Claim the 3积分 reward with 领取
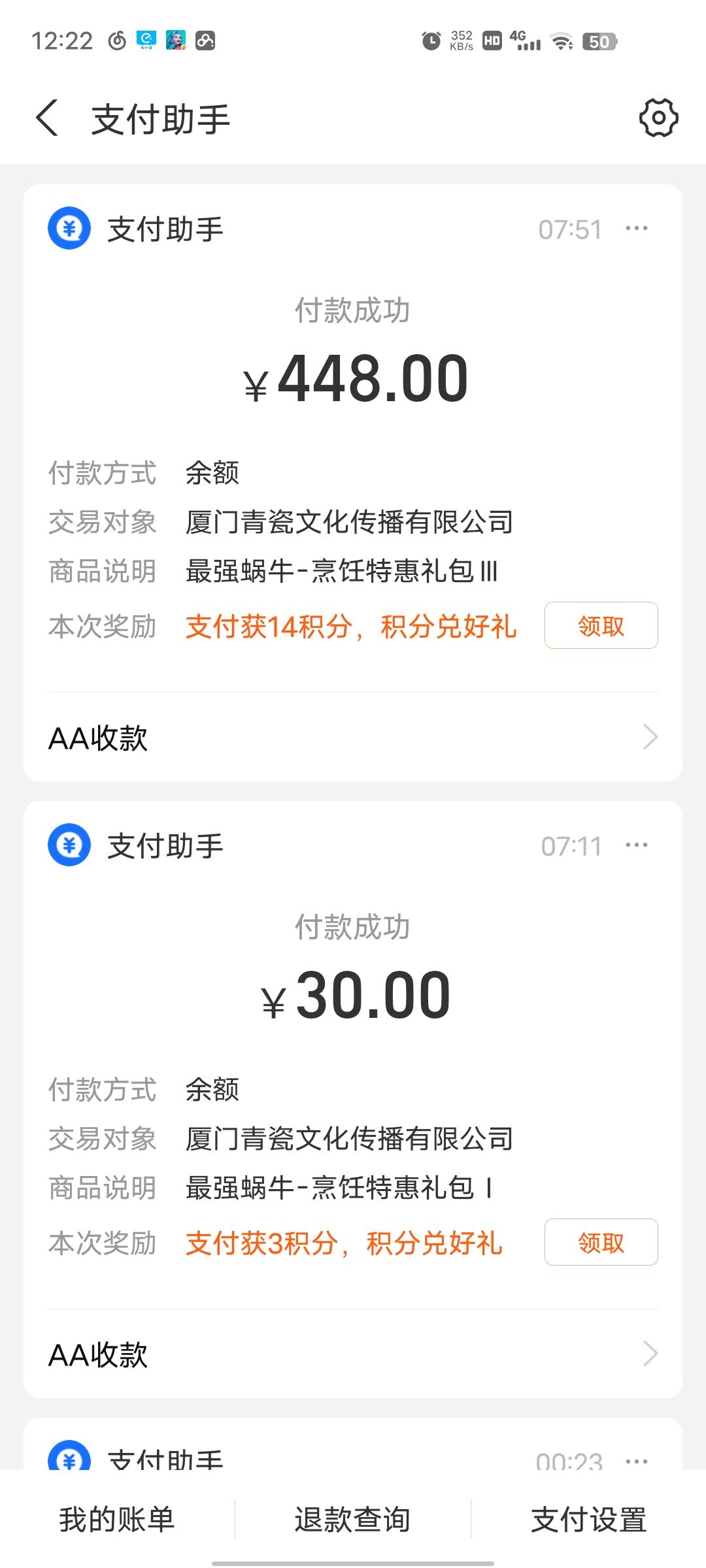Image resolution: width=706 pixels, height=1568 pixels. pyautogui.click(x=601, y=1242)
